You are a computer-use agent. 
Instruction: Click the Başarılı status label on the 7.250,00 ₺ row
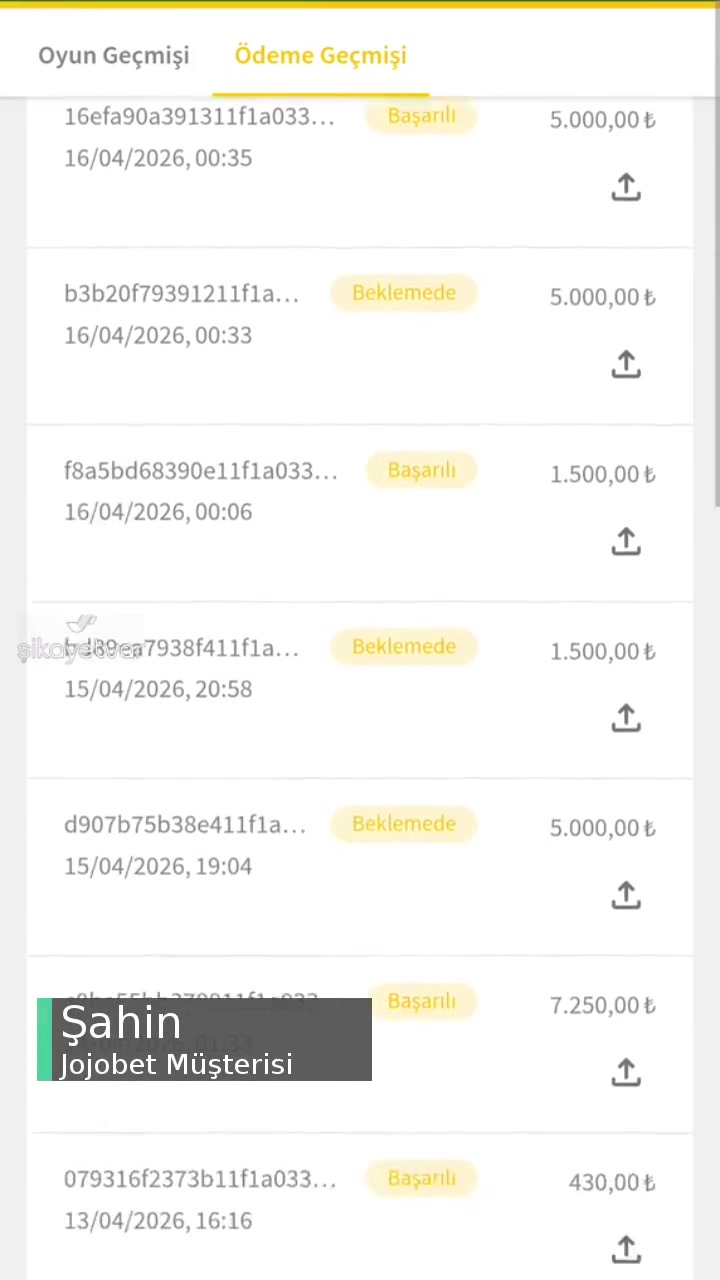click(421, 1001)
